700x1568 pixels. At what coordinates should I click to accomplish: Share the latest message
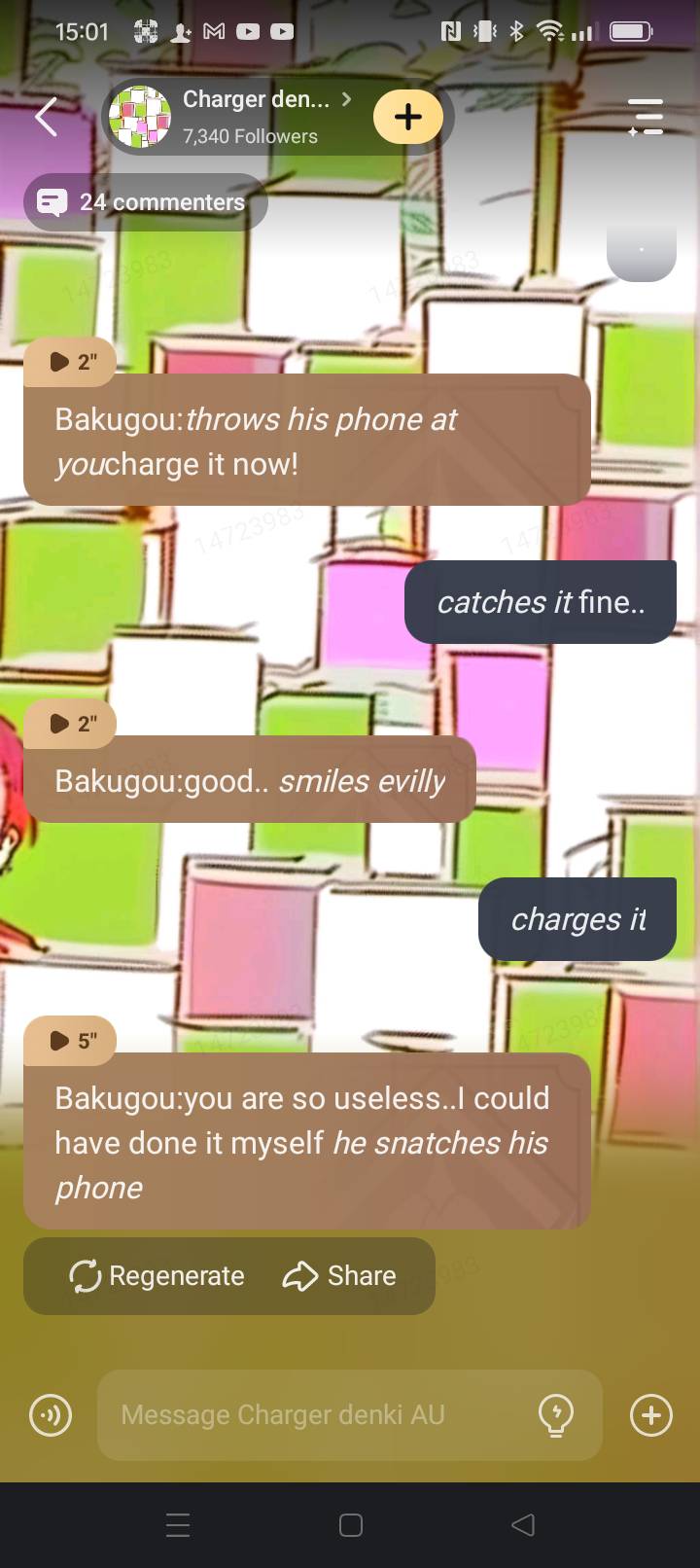coord(340,1276)
